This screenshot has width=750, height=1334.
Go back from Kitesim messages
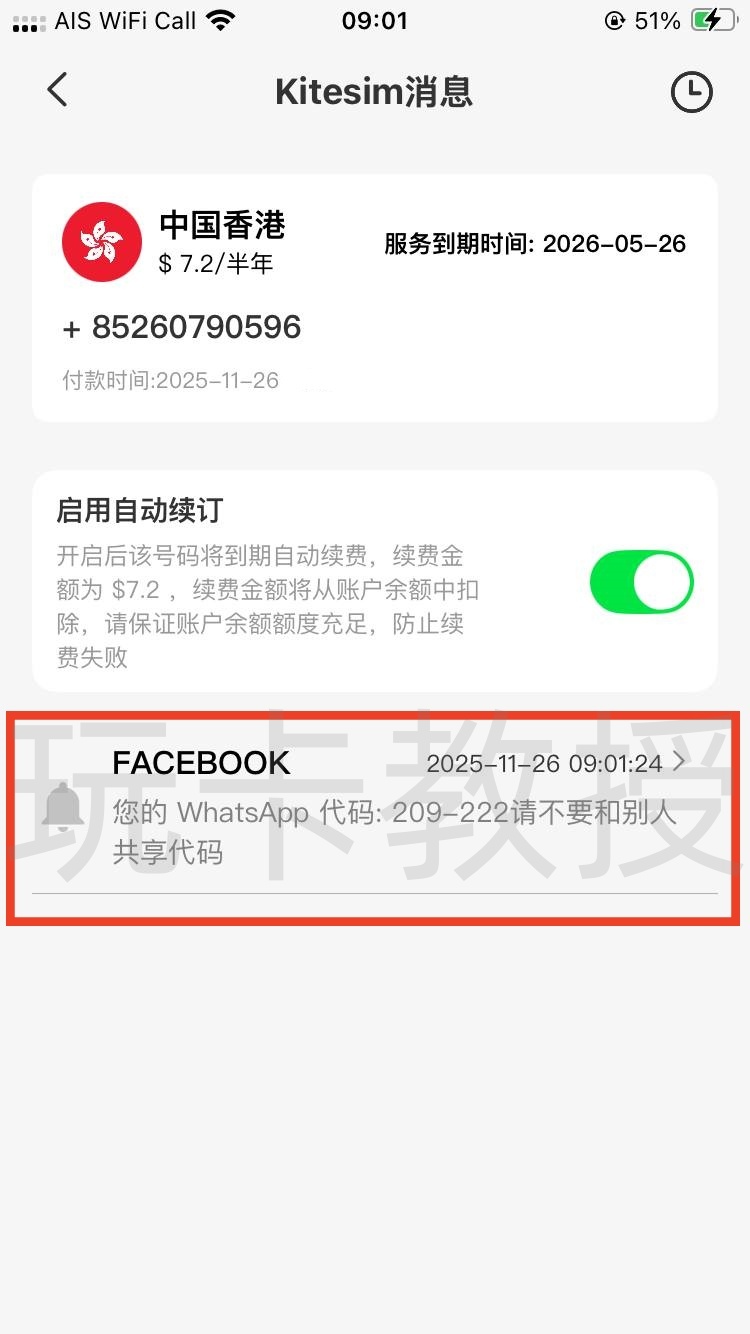[58, 91]
